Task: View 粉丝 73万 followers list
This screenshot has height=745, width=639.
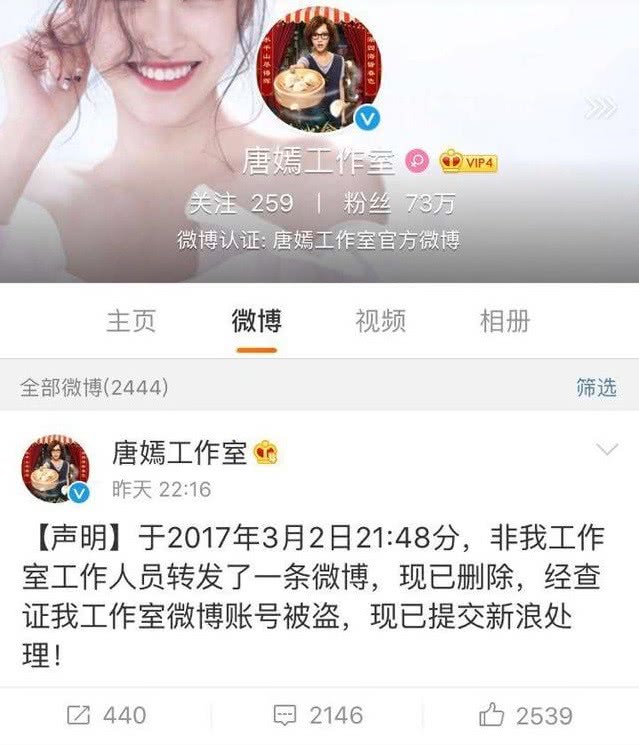Action: click(x=399, y=203)
